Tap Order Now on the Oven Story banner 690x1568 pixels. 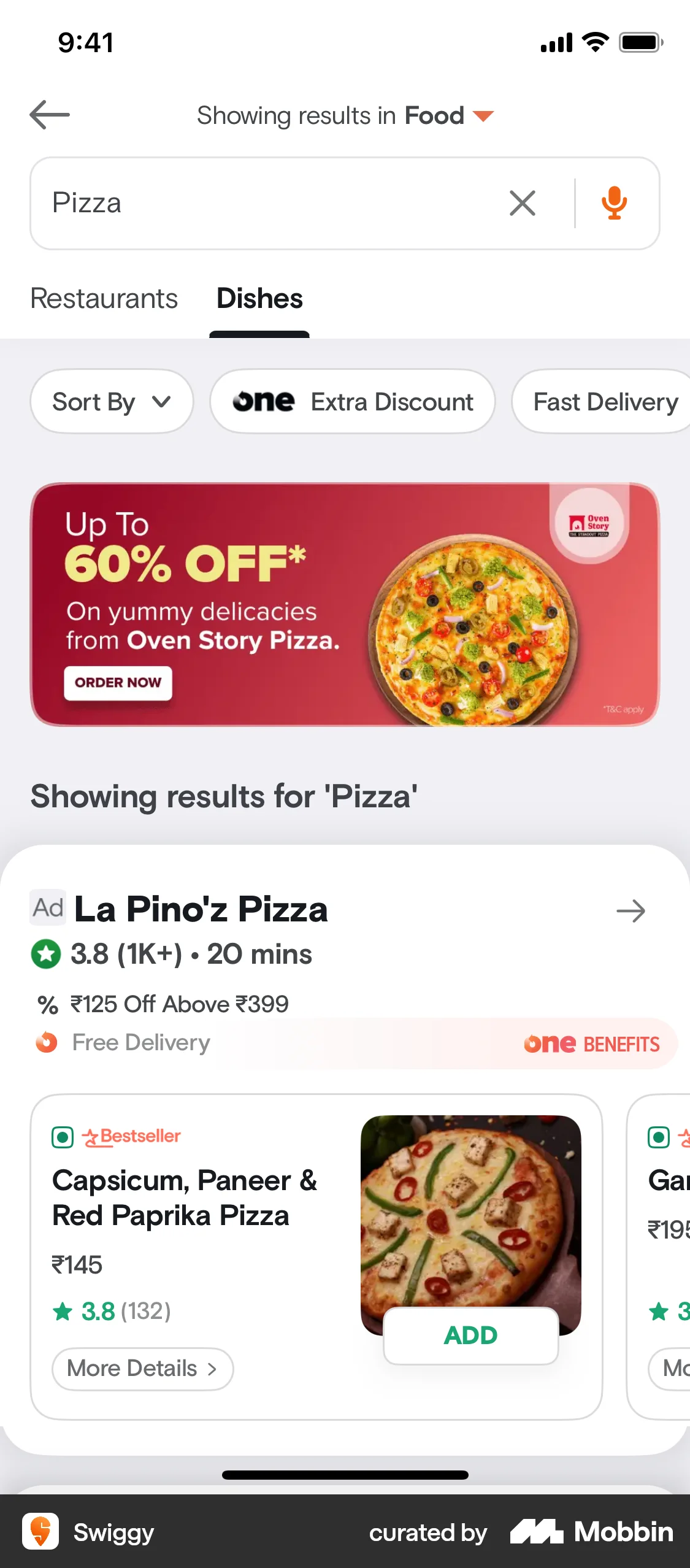118,683
